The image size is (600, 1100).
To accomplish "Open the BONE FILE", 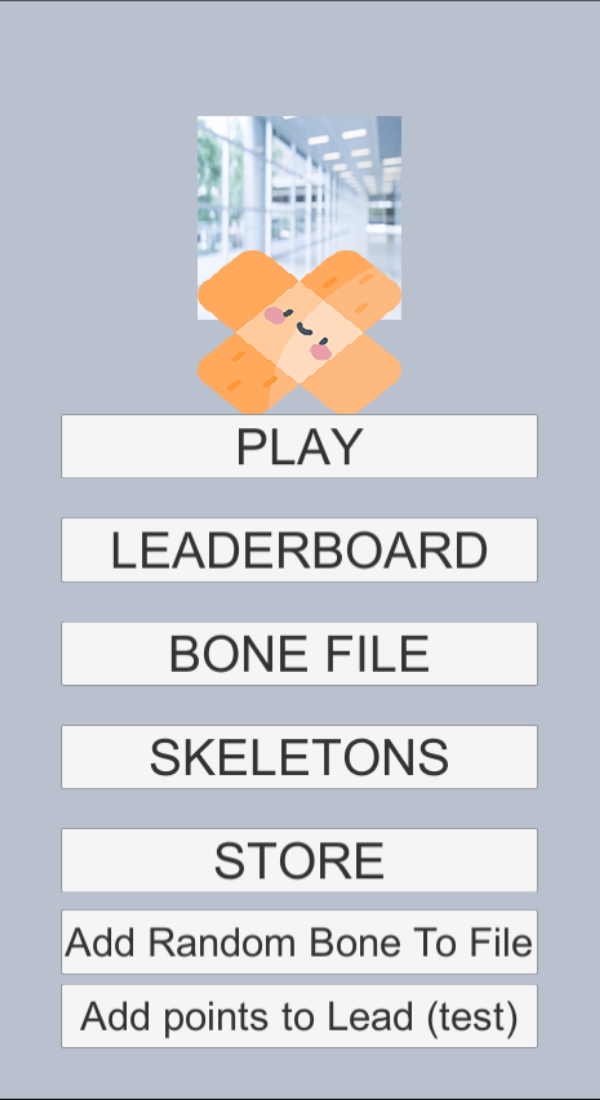I will tap(299, 654).
